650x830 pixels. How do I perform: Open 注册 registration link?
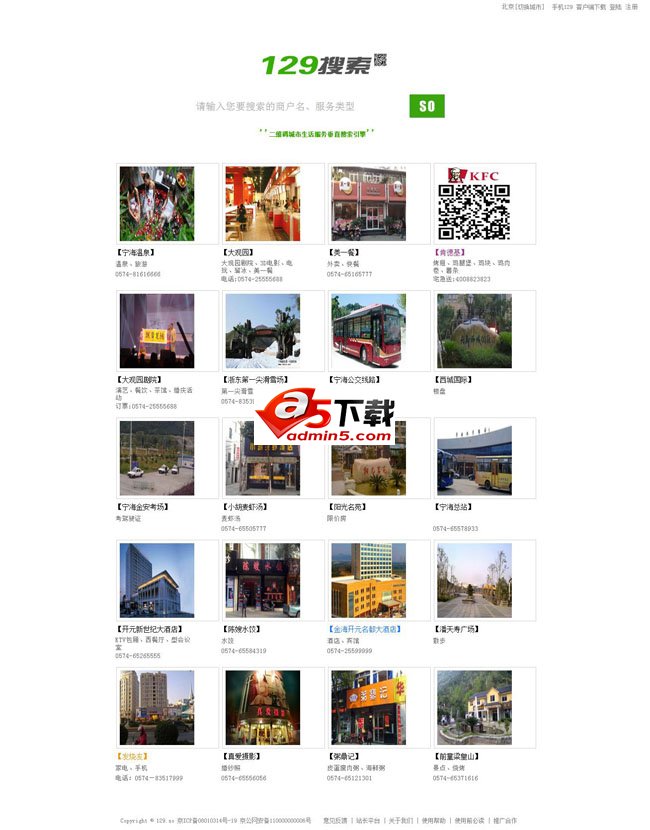(x=631, y=7)
